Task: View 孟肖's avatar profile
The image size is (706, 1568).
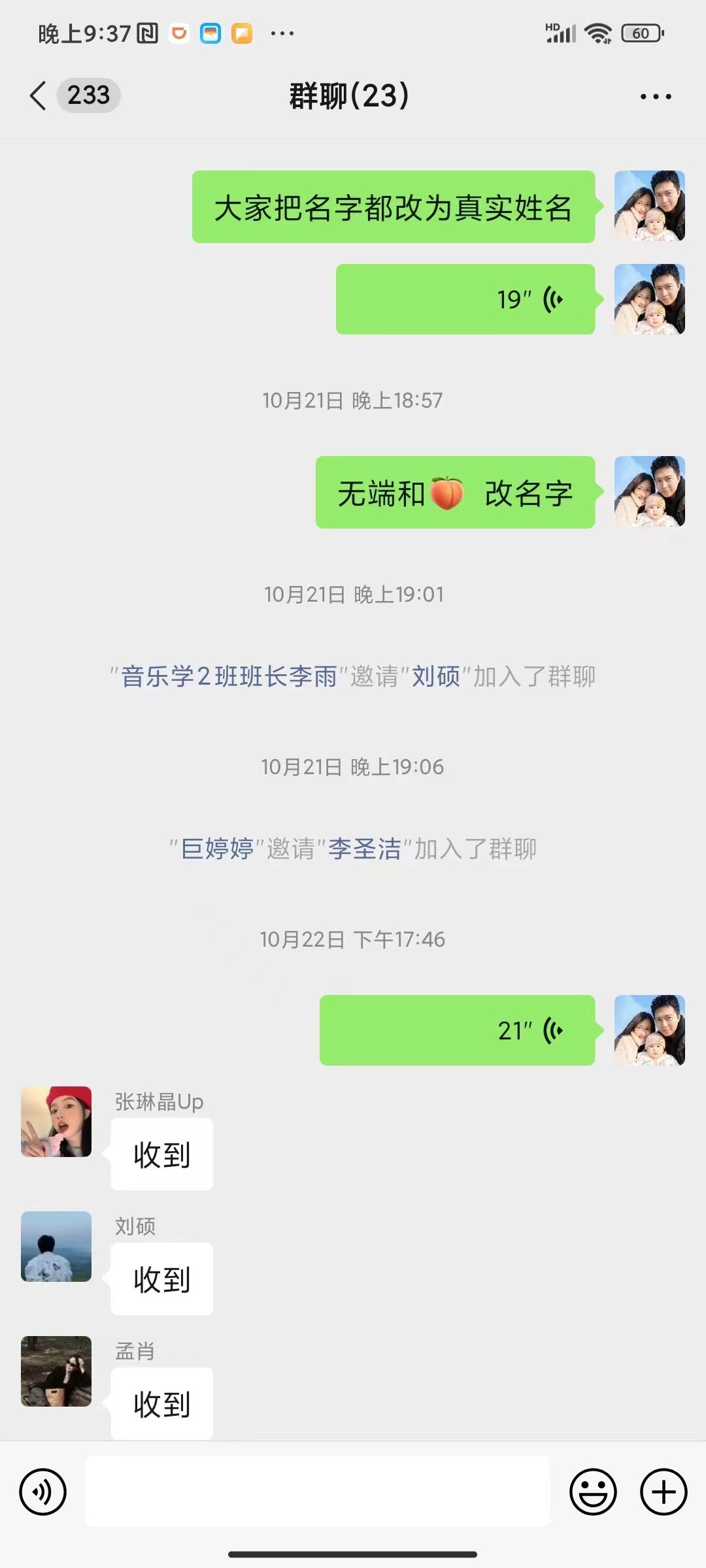Action: (56, 1371)
